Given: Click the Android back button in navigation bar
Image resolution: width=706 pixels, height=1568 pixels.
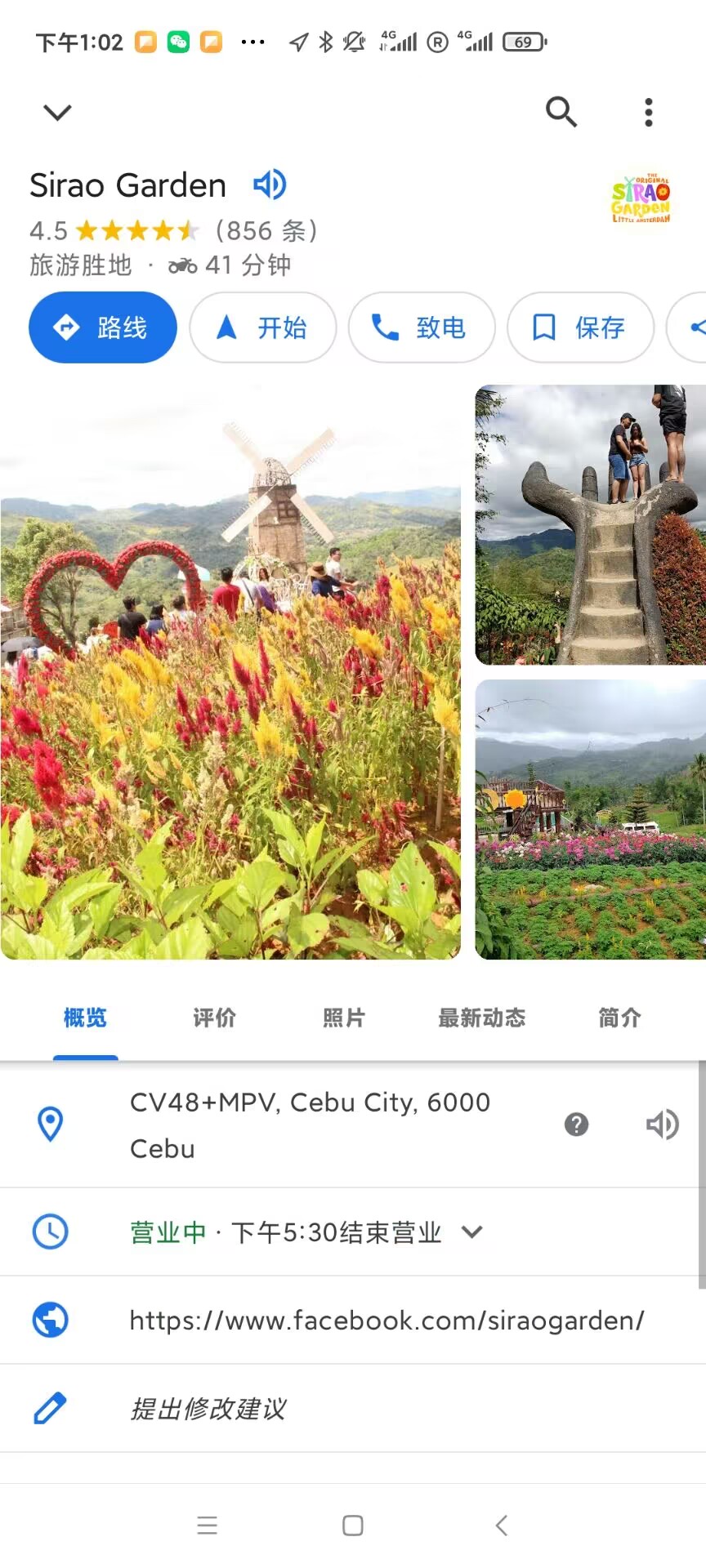Looking at the screenshot, I should coord(501,1524).
